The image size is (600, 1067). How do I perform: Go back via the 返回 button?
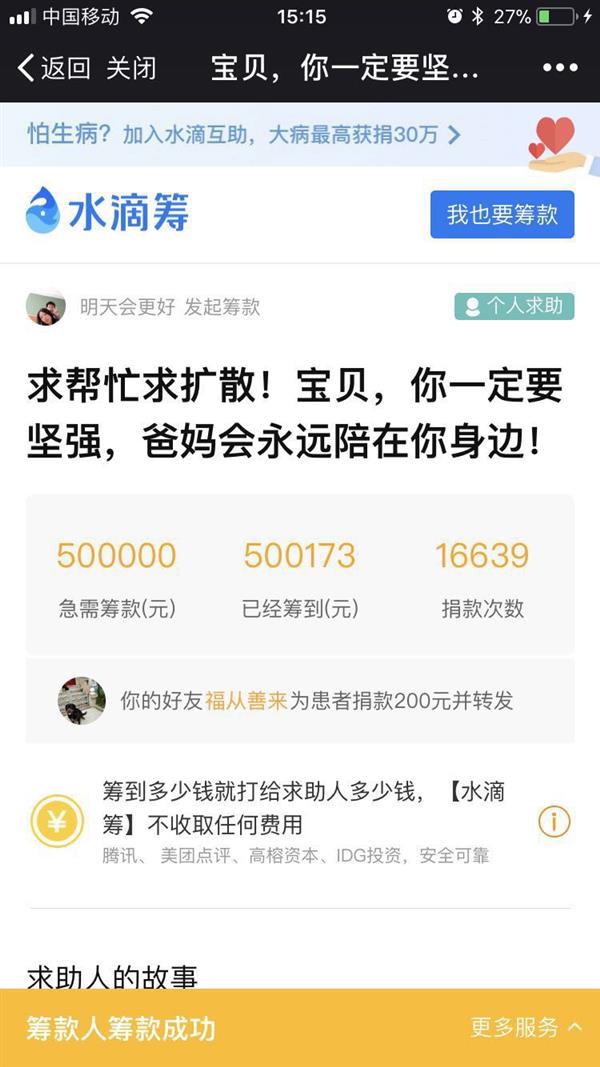[54, 69]
